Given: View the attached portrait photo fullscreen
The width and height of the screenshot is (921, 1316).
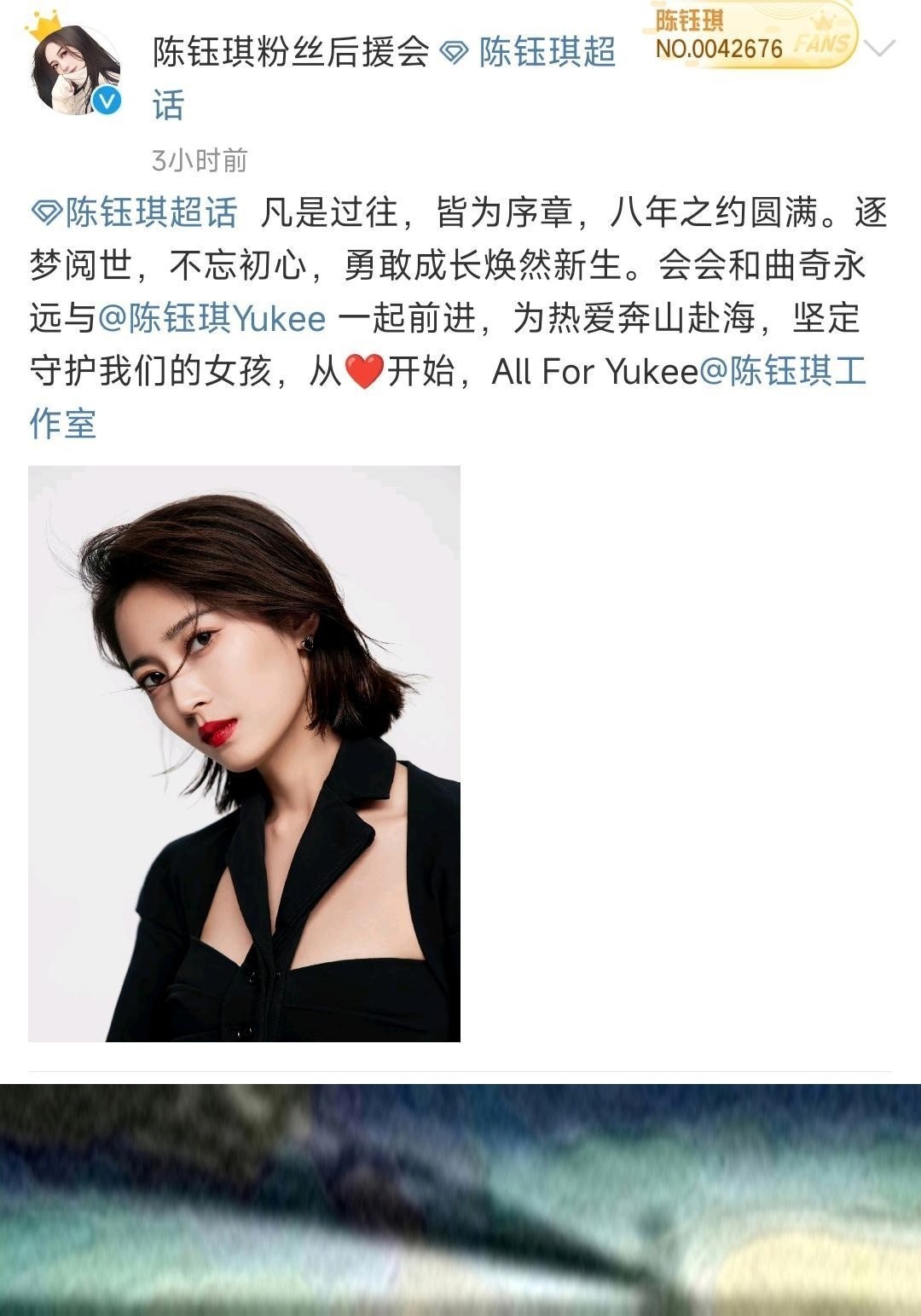Looking at the screenshot, I should [x=244, y=753].
